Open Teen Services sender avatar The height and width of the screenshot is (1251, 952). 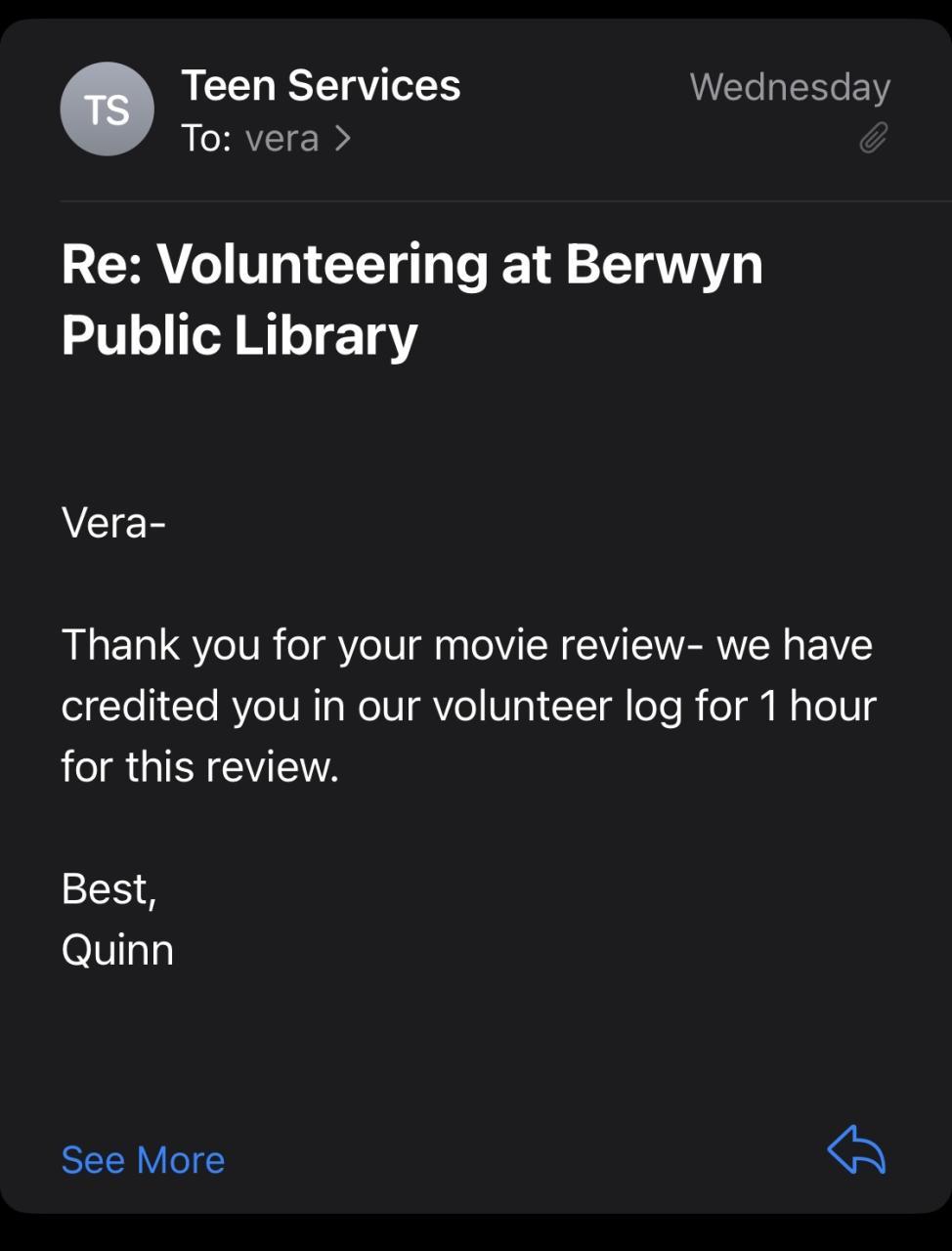click(x=108, y=109)
